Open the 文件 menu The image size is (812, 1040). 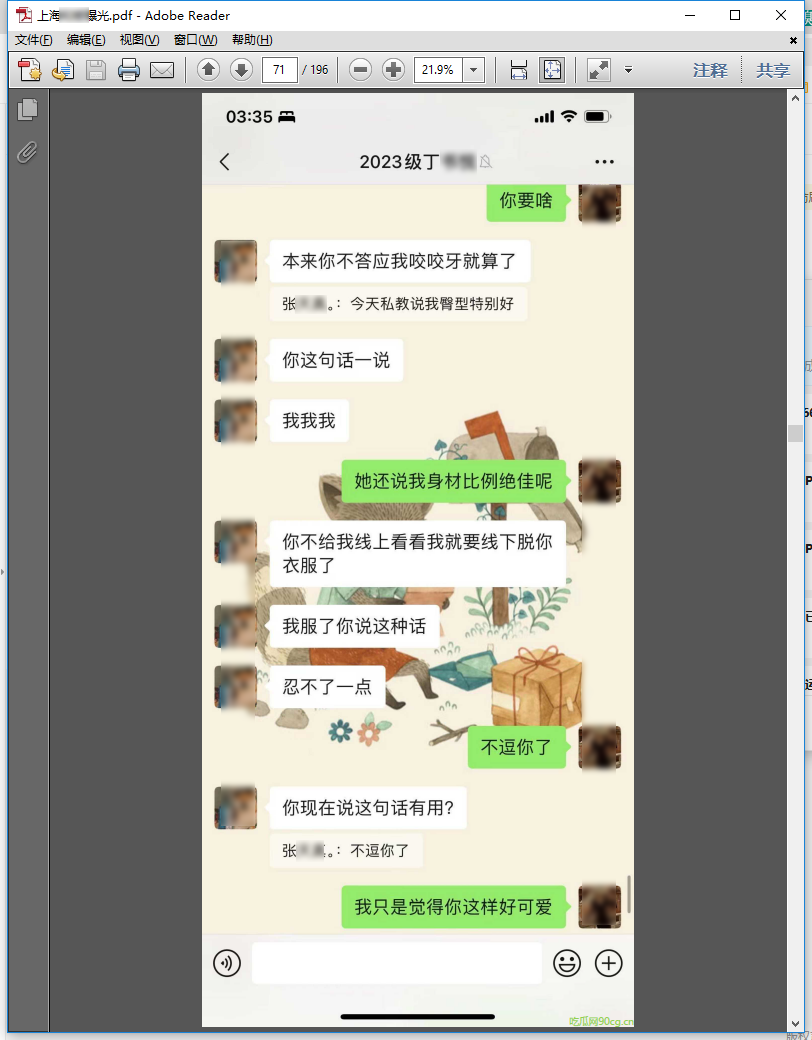33,40
